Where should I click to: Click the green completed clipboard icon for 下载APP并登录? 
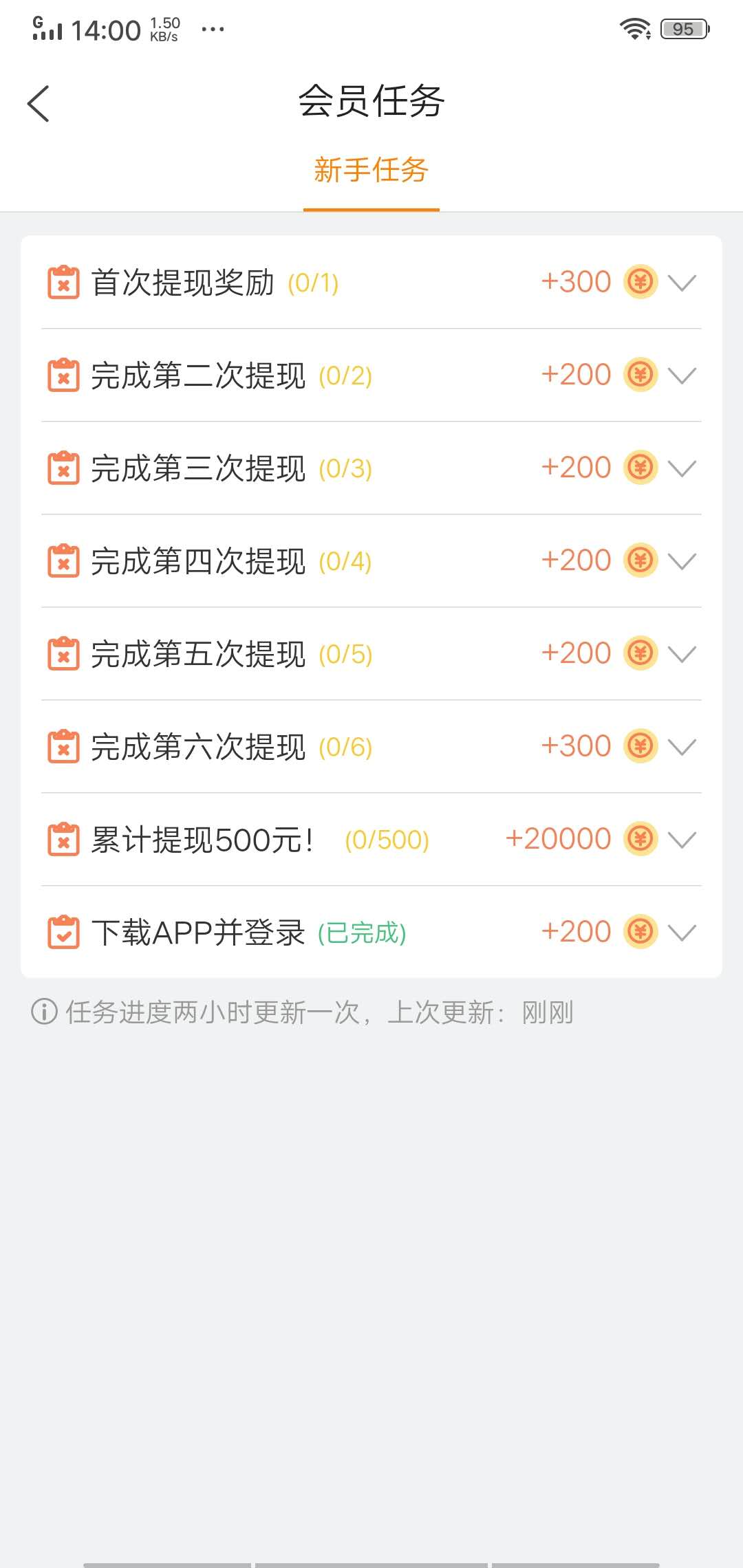click(63, 932)
